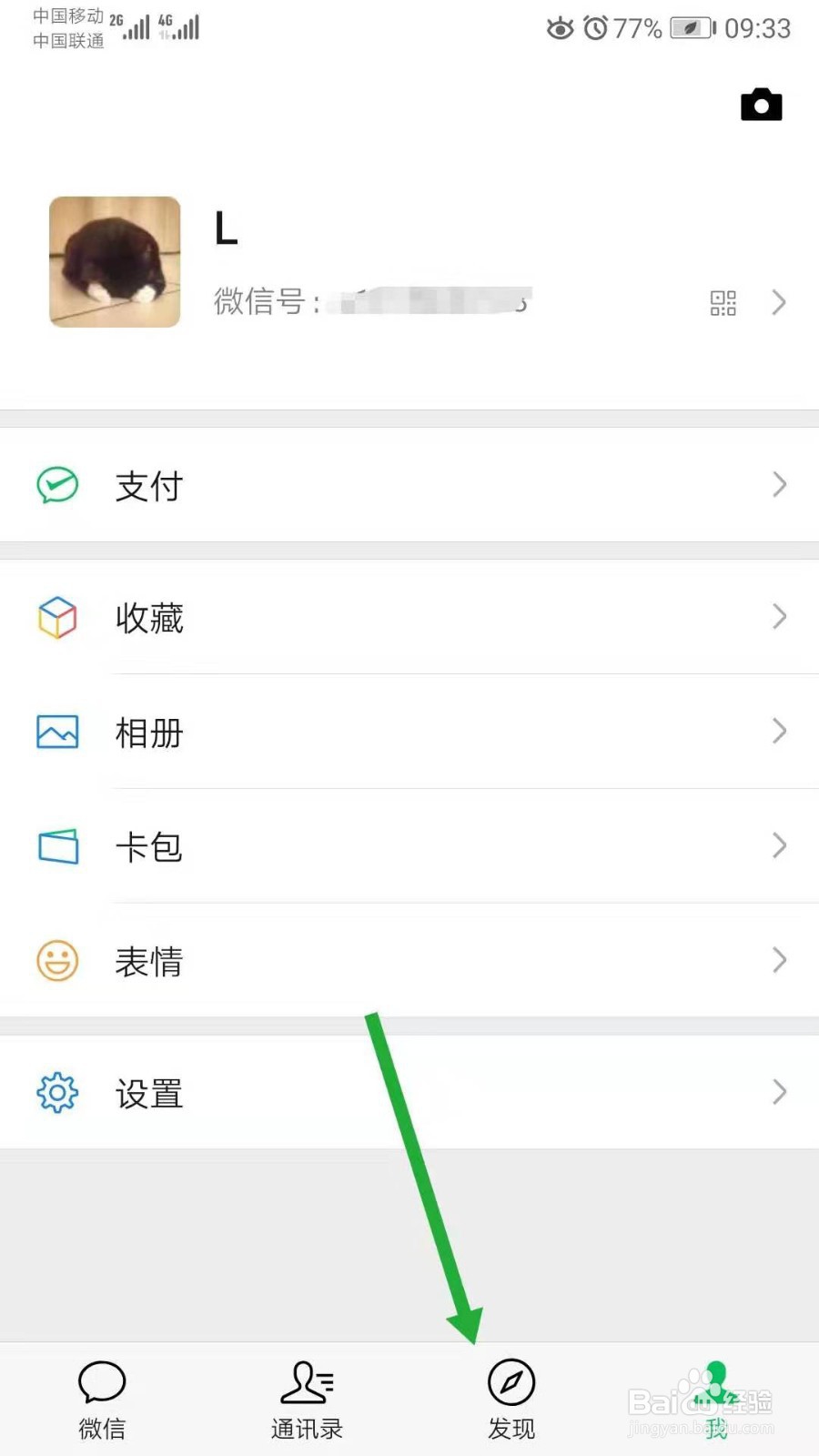
Task: Tap the 我 Me tab compass area
Action: pos(715,1397)
